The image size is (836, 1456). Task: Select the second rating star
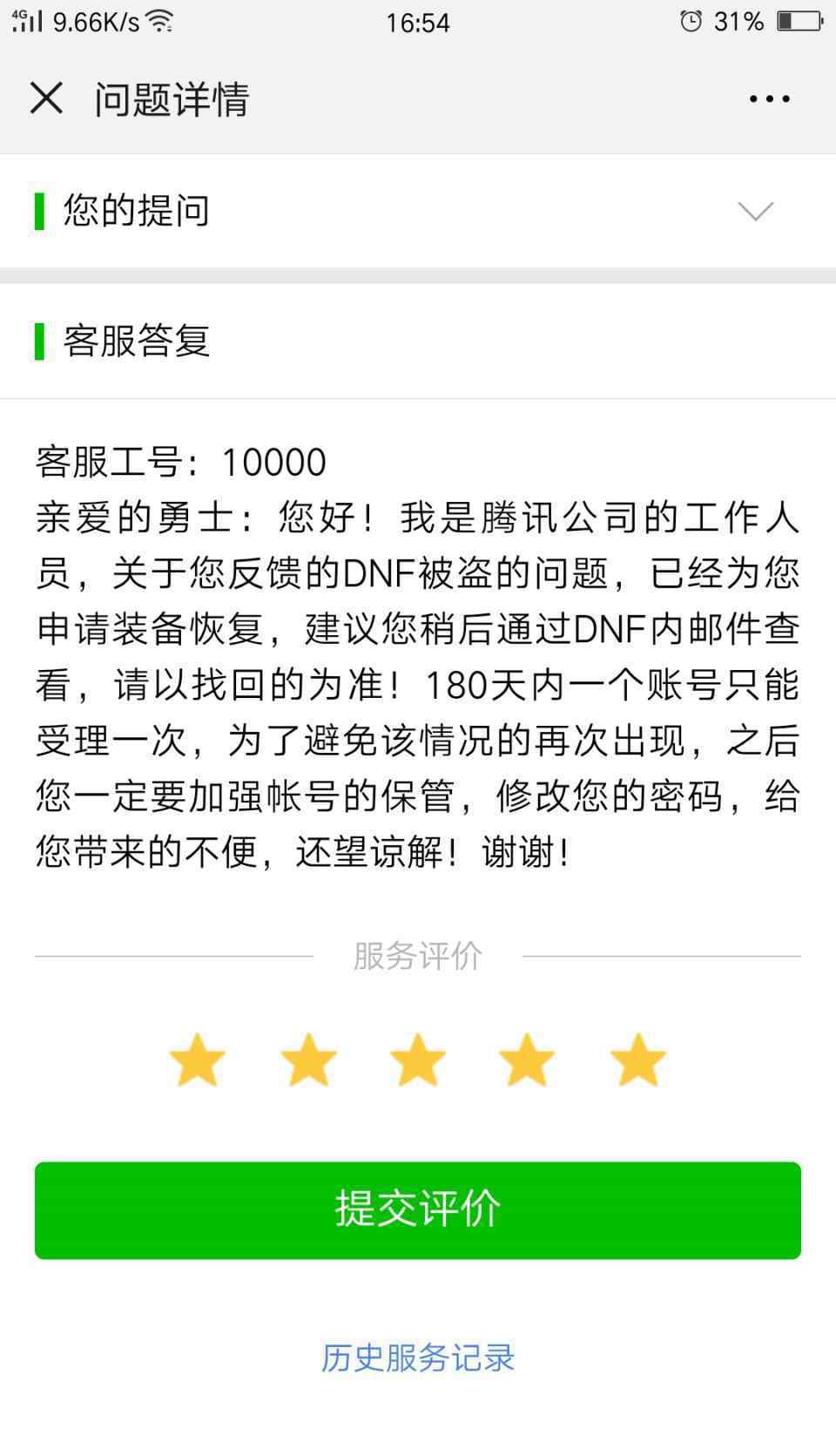click(308, 1060)
